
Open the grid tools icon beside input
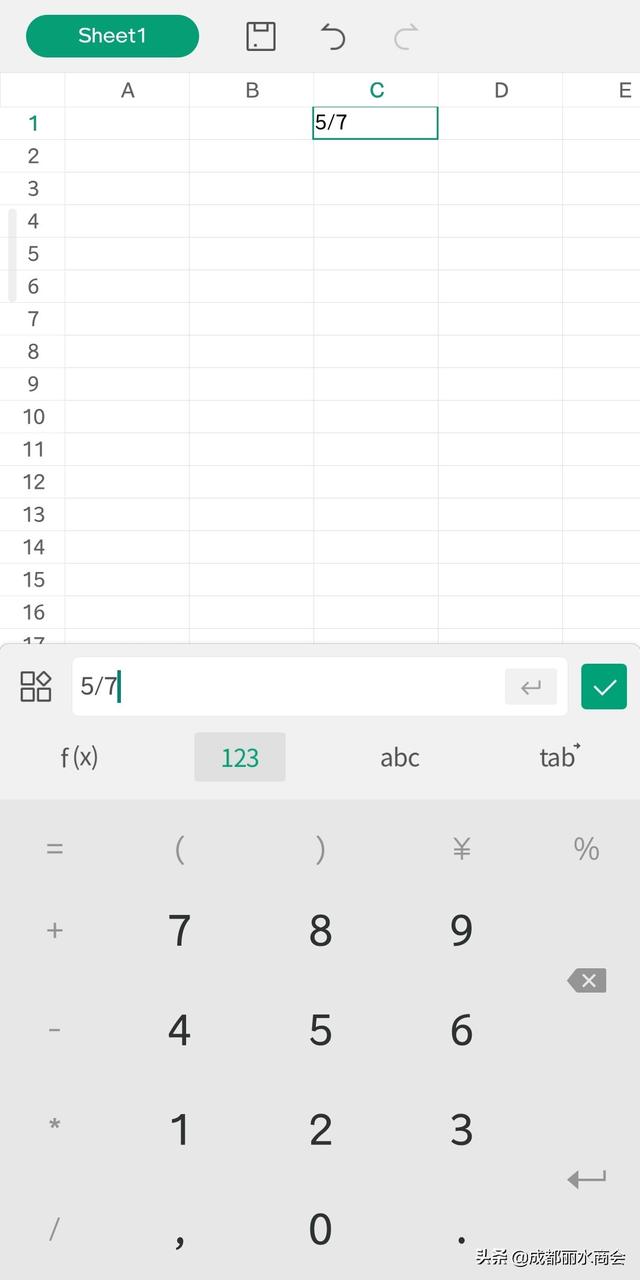pyautogui.click(x=36, y=686)
